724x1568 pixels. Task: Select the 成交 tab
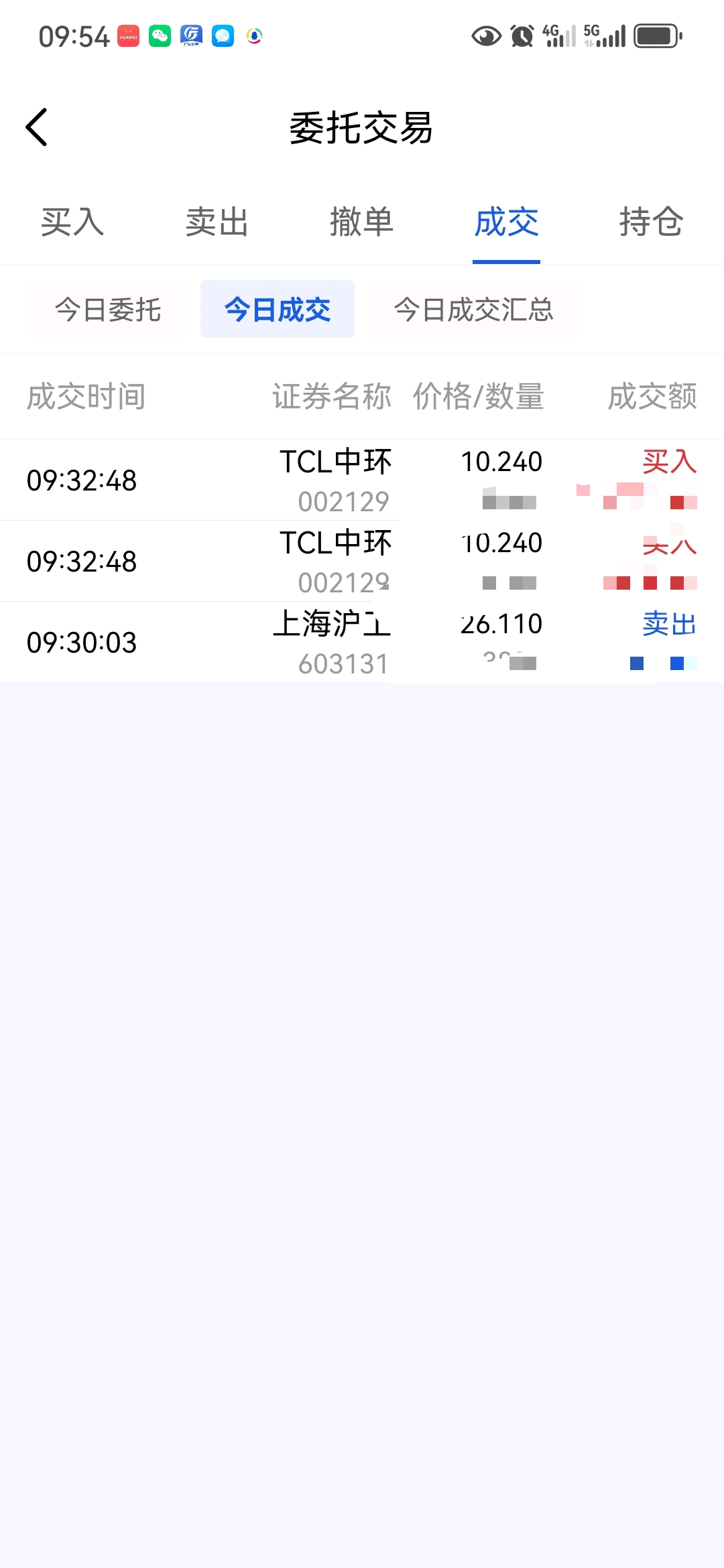coord(506,222)
